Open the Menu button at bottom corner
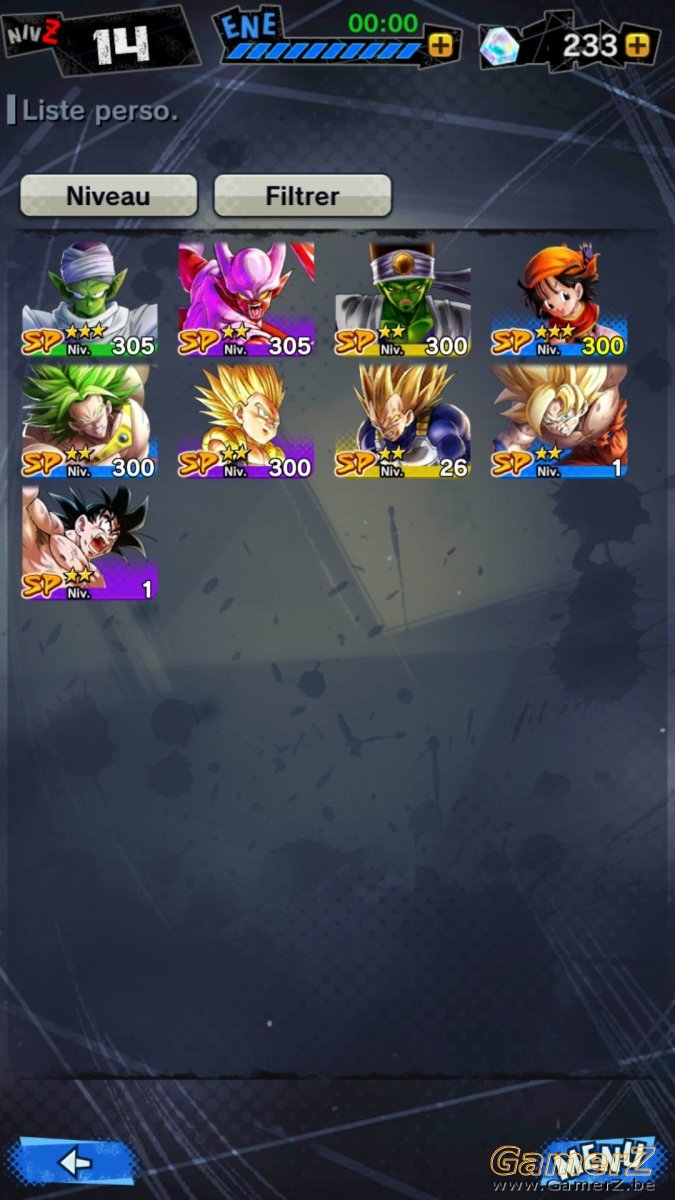Screen dimensions: 675x1200 [603, 1160]
